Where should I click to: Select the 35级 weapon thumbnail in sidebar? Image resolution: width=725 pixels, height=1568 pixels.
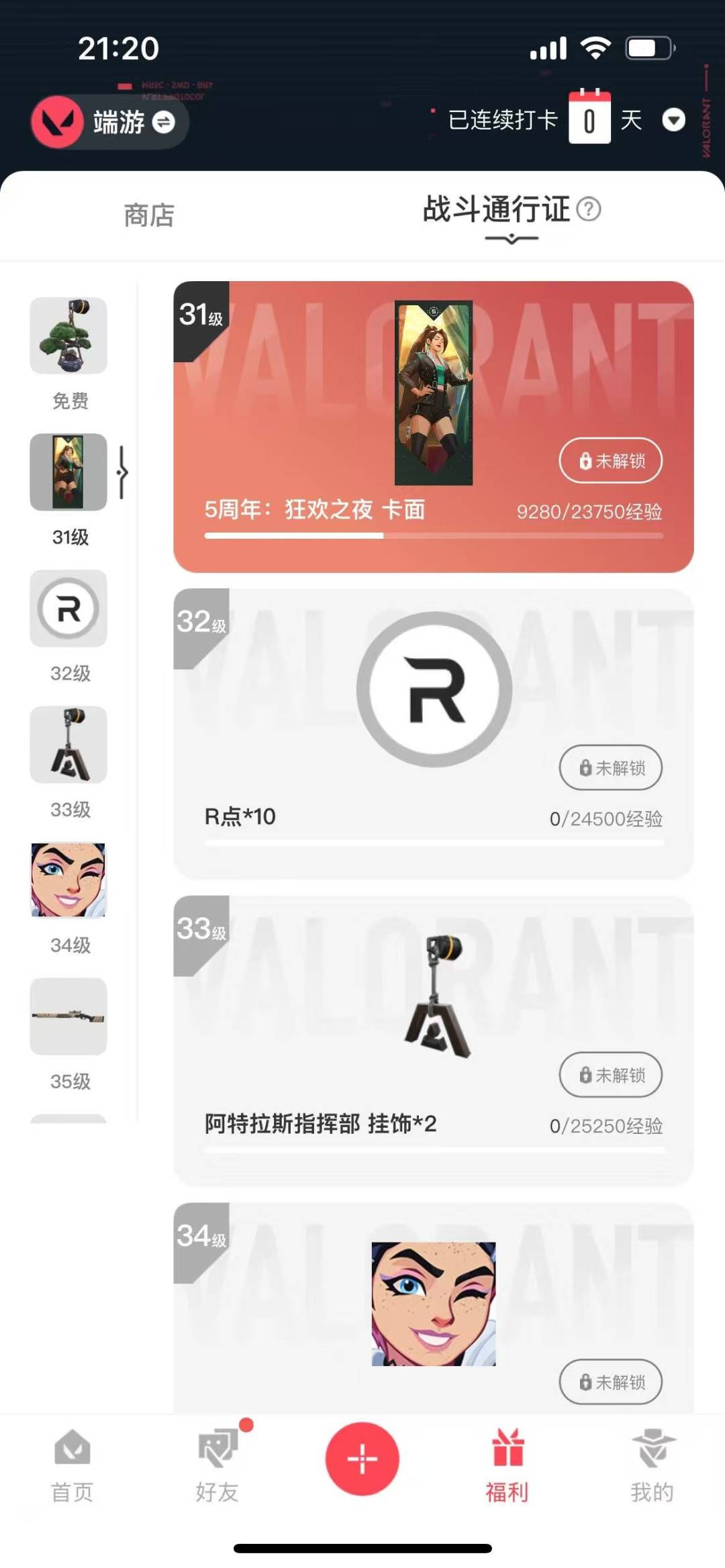pos(68,1016)
